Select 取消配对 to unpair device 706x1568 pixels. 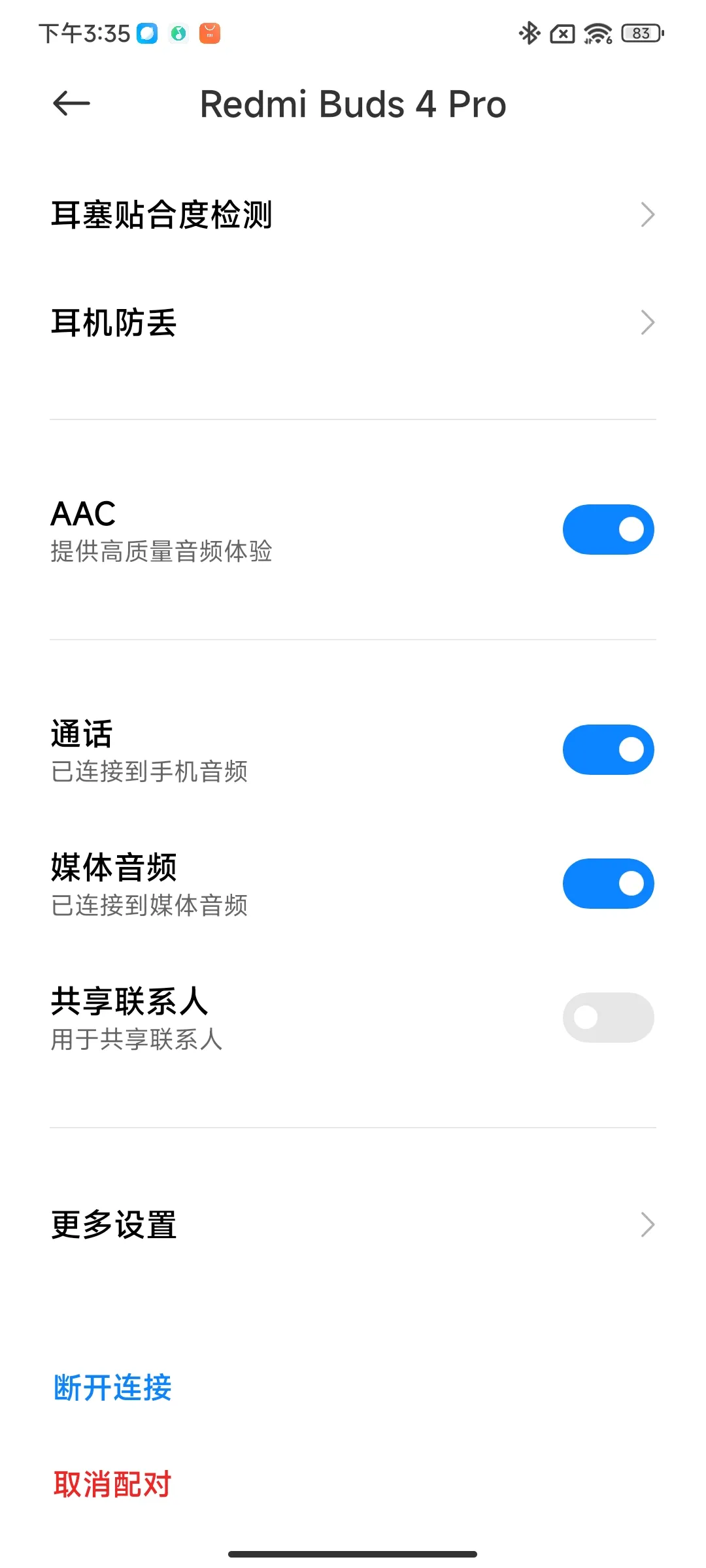pyautogui.click(x=112, y=1484)
